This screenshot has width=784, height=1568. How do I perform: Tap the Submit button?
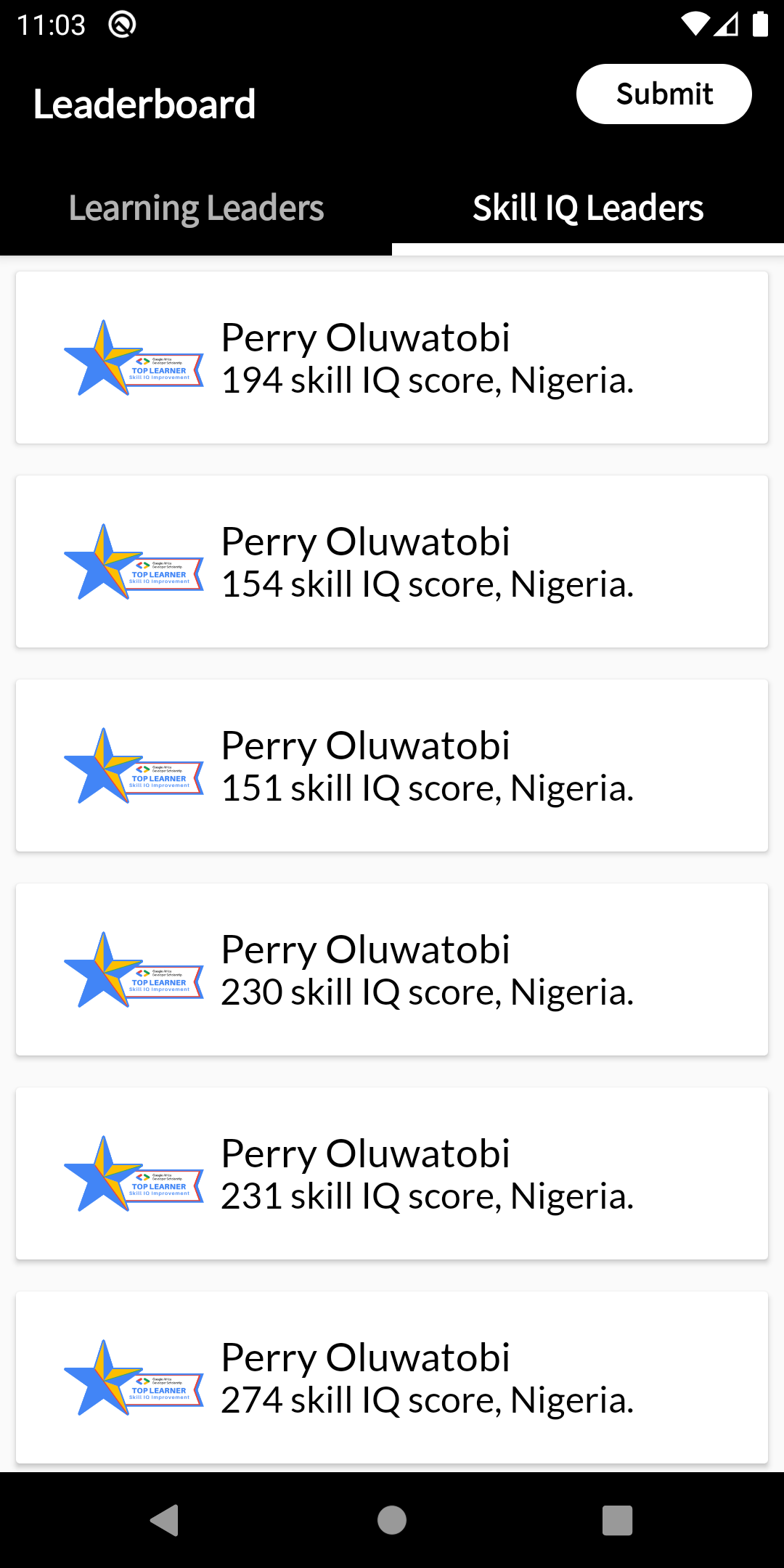point(663,94)
